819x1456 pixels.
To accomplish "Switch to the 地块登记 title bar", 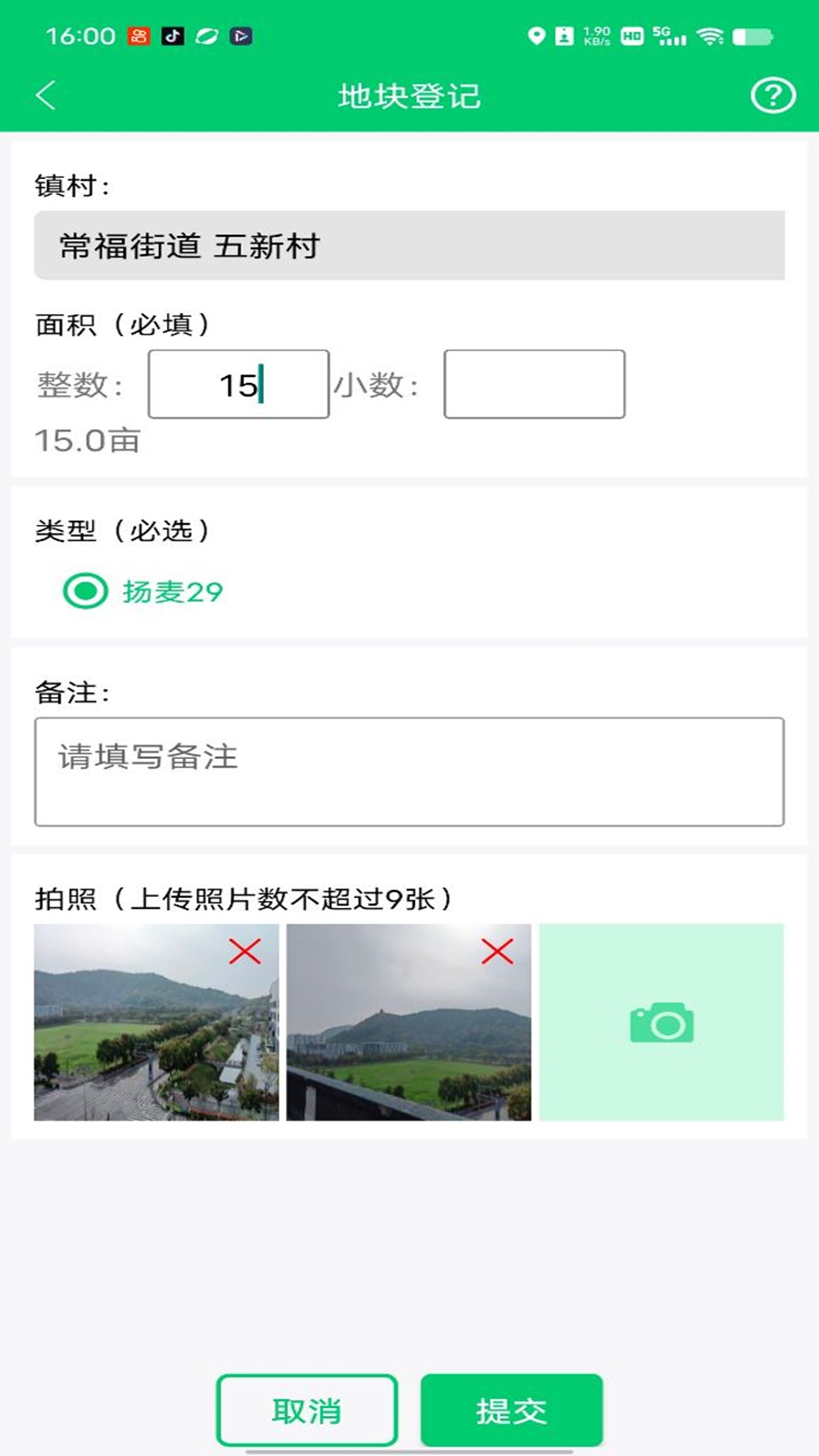I will [x=409, y=95].
